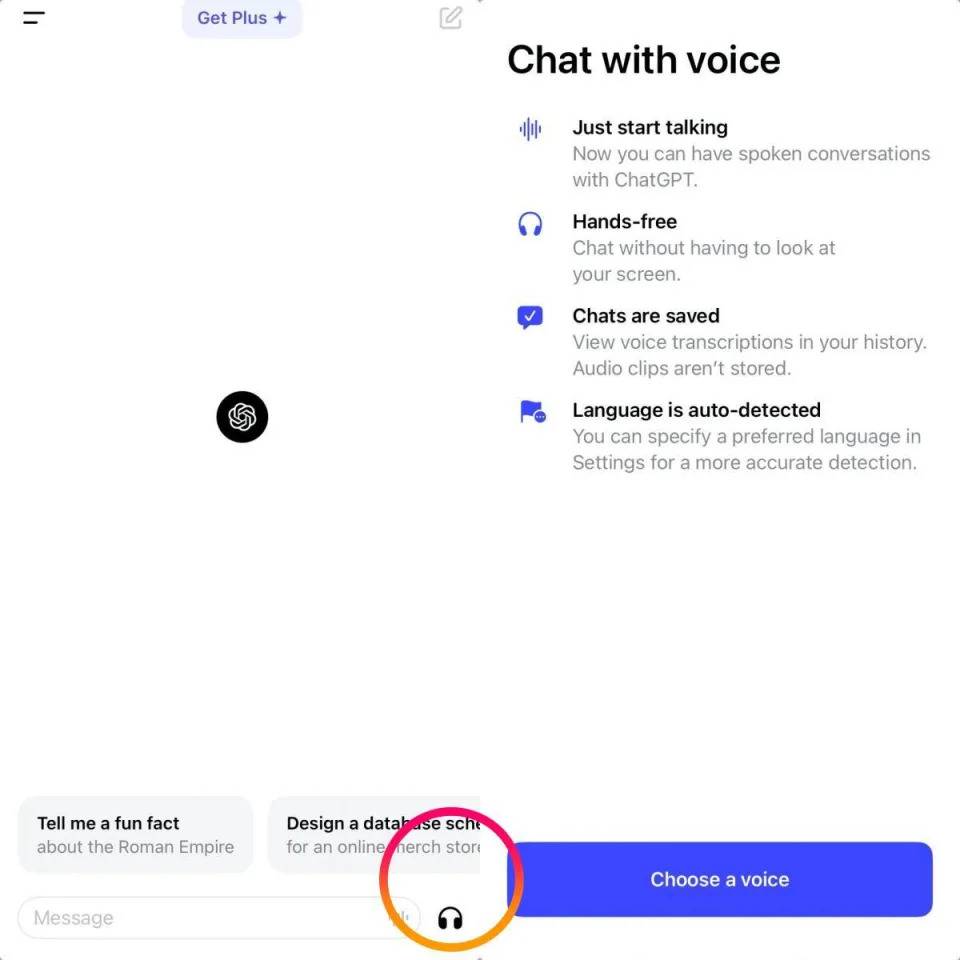Select the 'Tell me a fun fact' suggestion
This screenshot has width=960, height=960.
(x=135, y=835)
